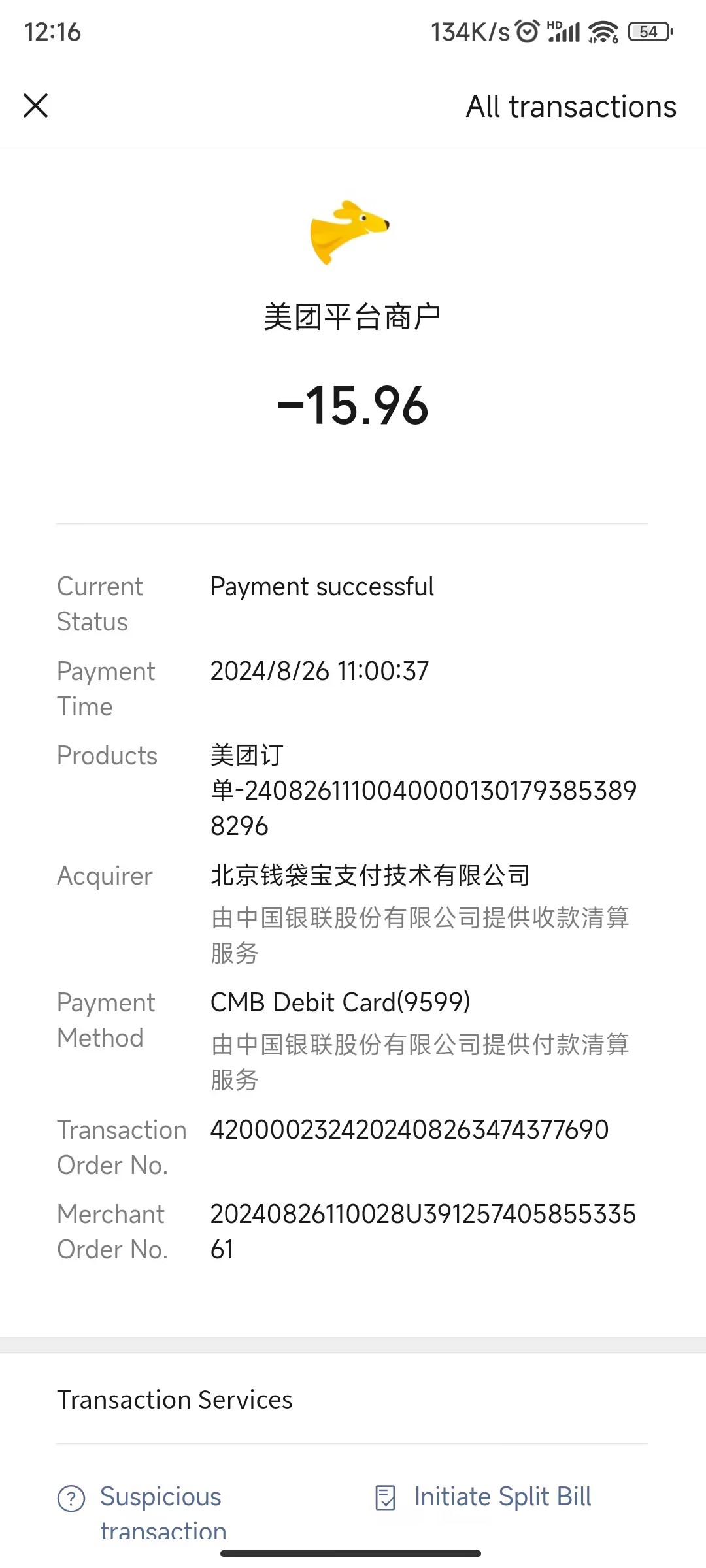Initiate Split Bill for this payment
Screen dimensions: 706x1568
(x=502, y=1497)
